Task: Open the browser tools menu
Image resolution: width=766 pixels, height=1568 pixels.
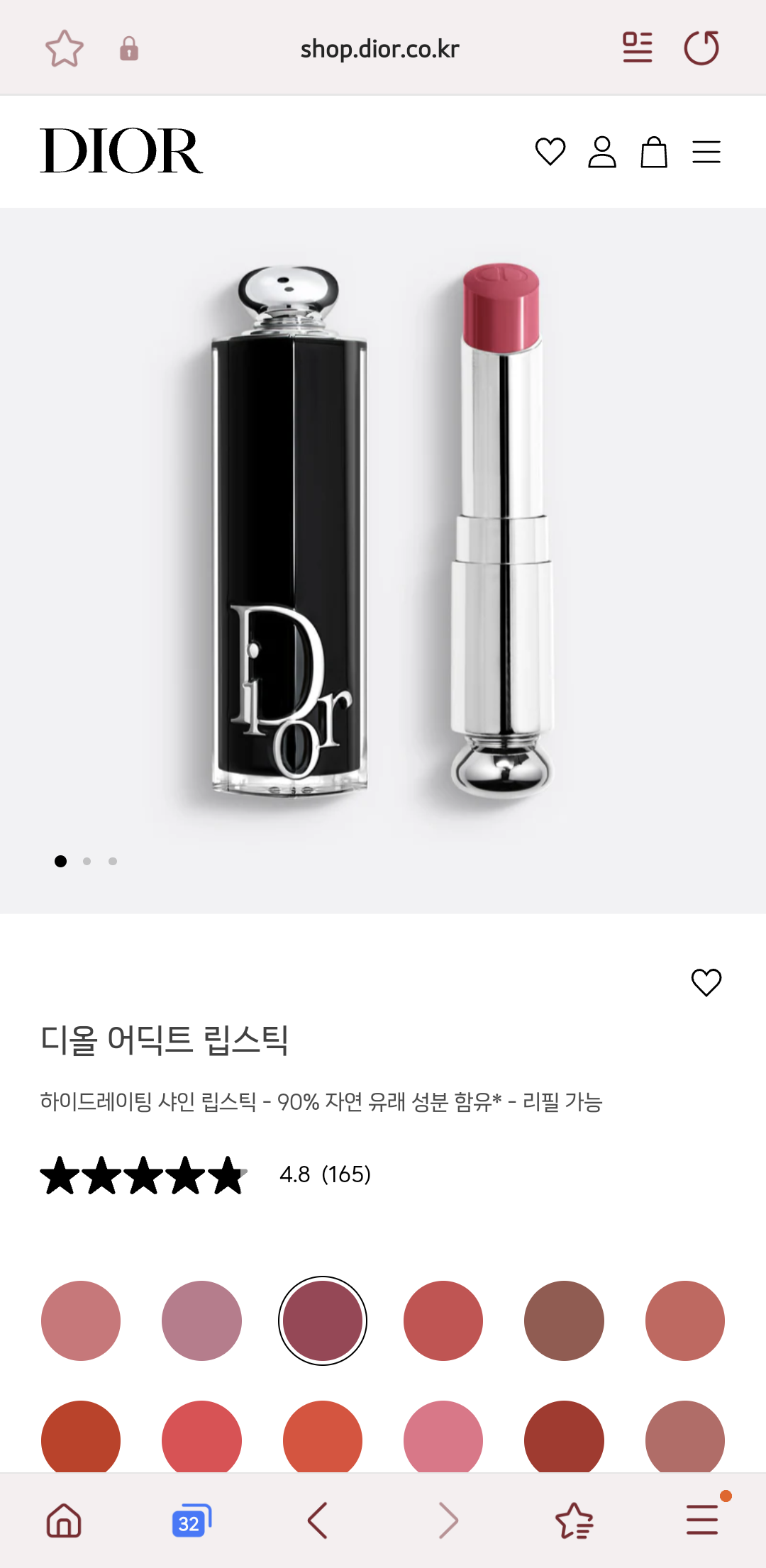Action: (702, 1520)
